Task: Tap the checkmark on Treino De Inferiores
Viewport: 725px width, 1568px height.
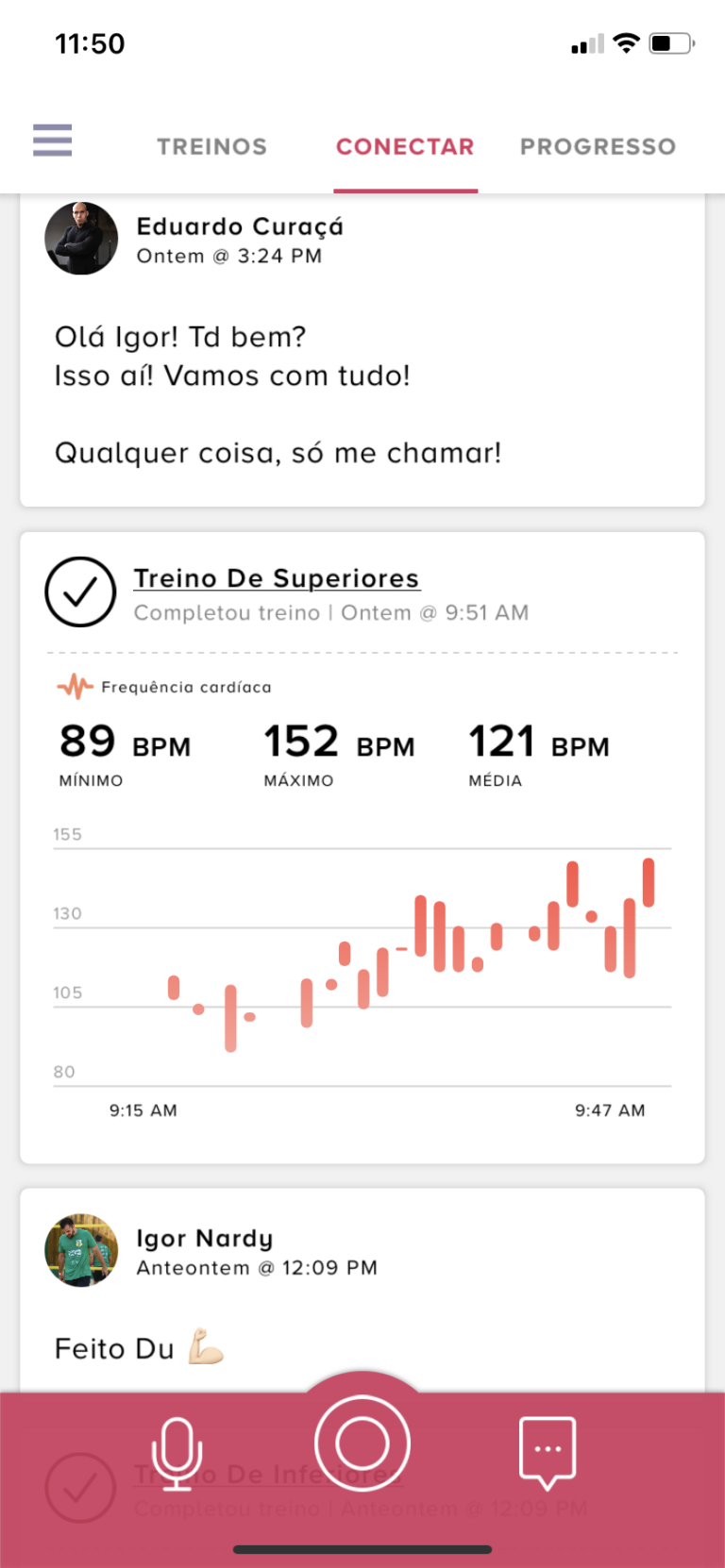Action: click(80, 1488)
